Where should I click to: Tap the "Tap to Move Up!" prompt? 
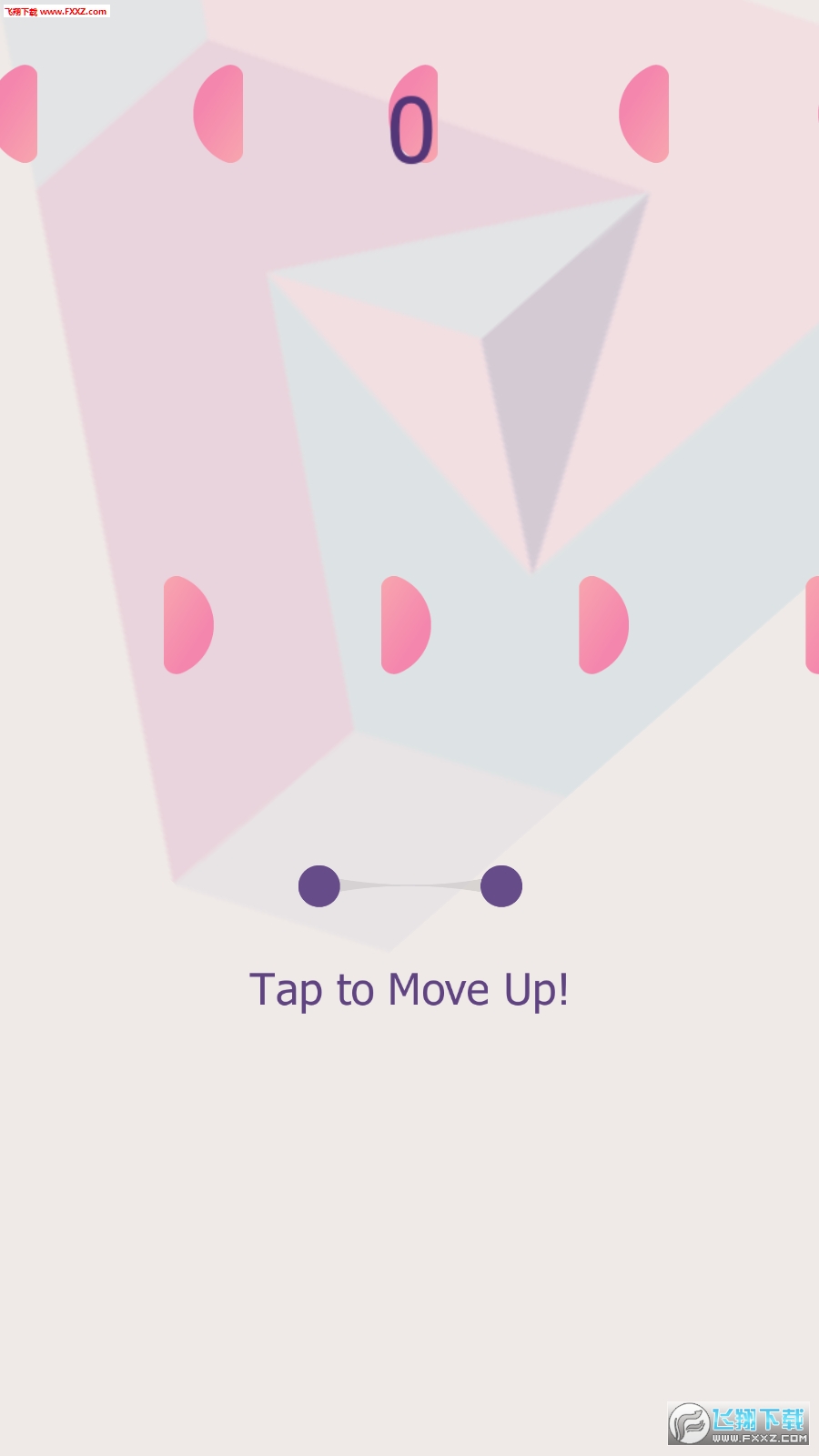[x=409, y=990]
